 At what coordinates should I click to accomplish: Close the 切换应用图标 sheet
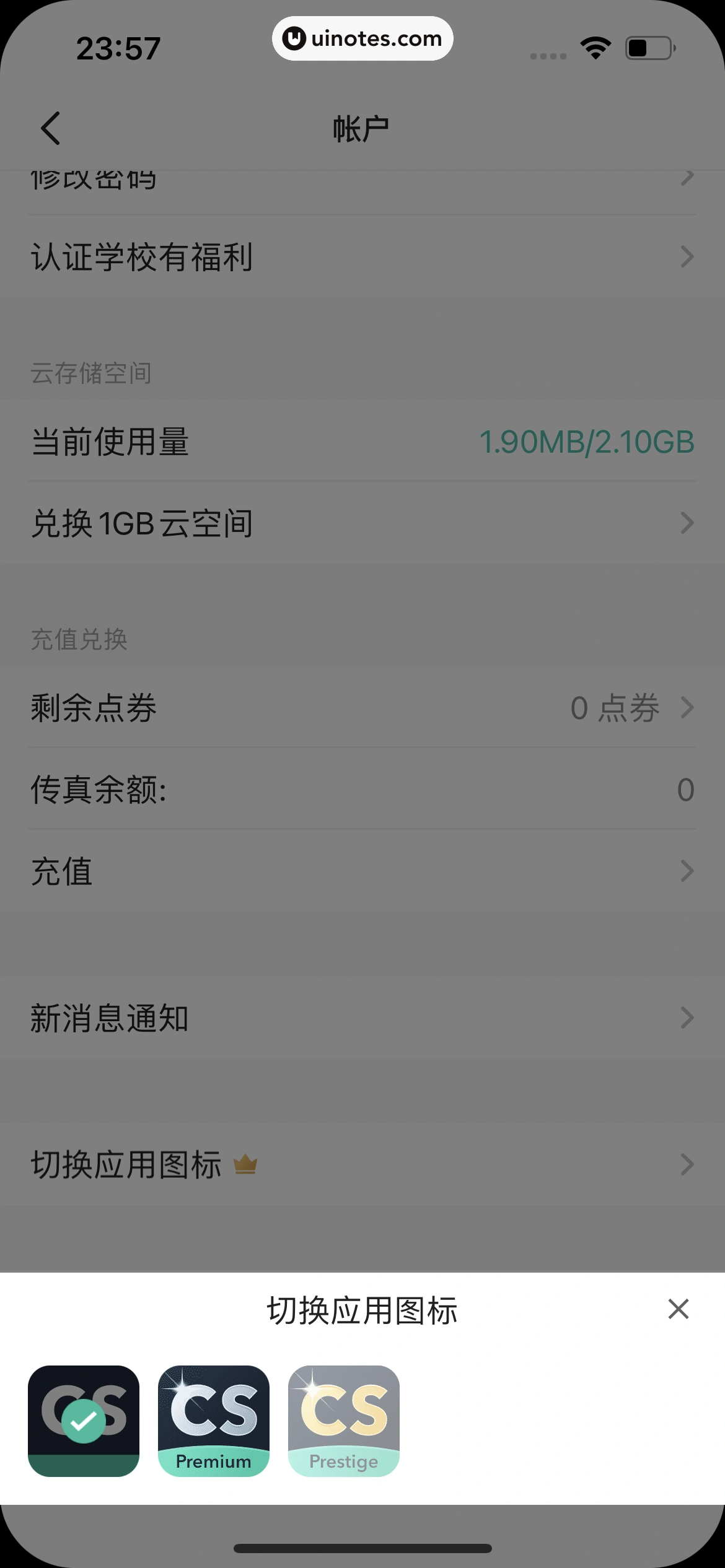(x=679, y=1309)
